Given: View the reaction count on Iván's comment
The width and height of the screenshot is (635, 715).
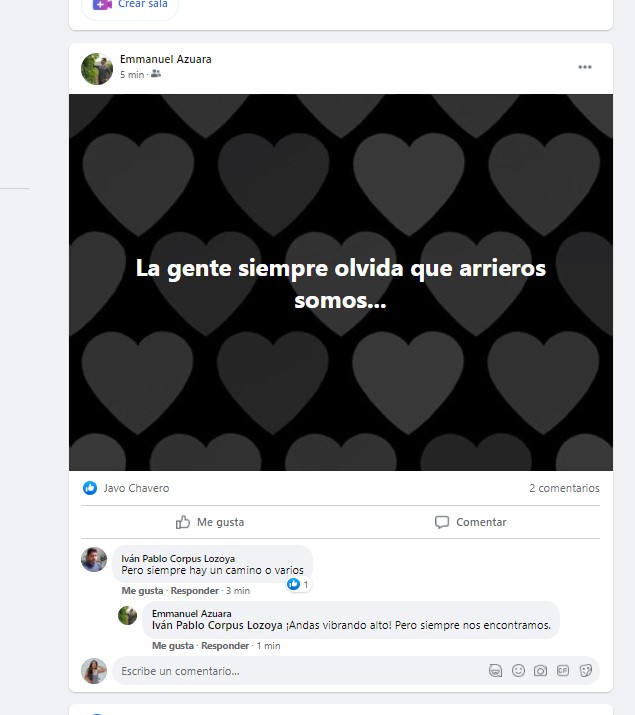Looking at the screenshot, I should point(298,584).
